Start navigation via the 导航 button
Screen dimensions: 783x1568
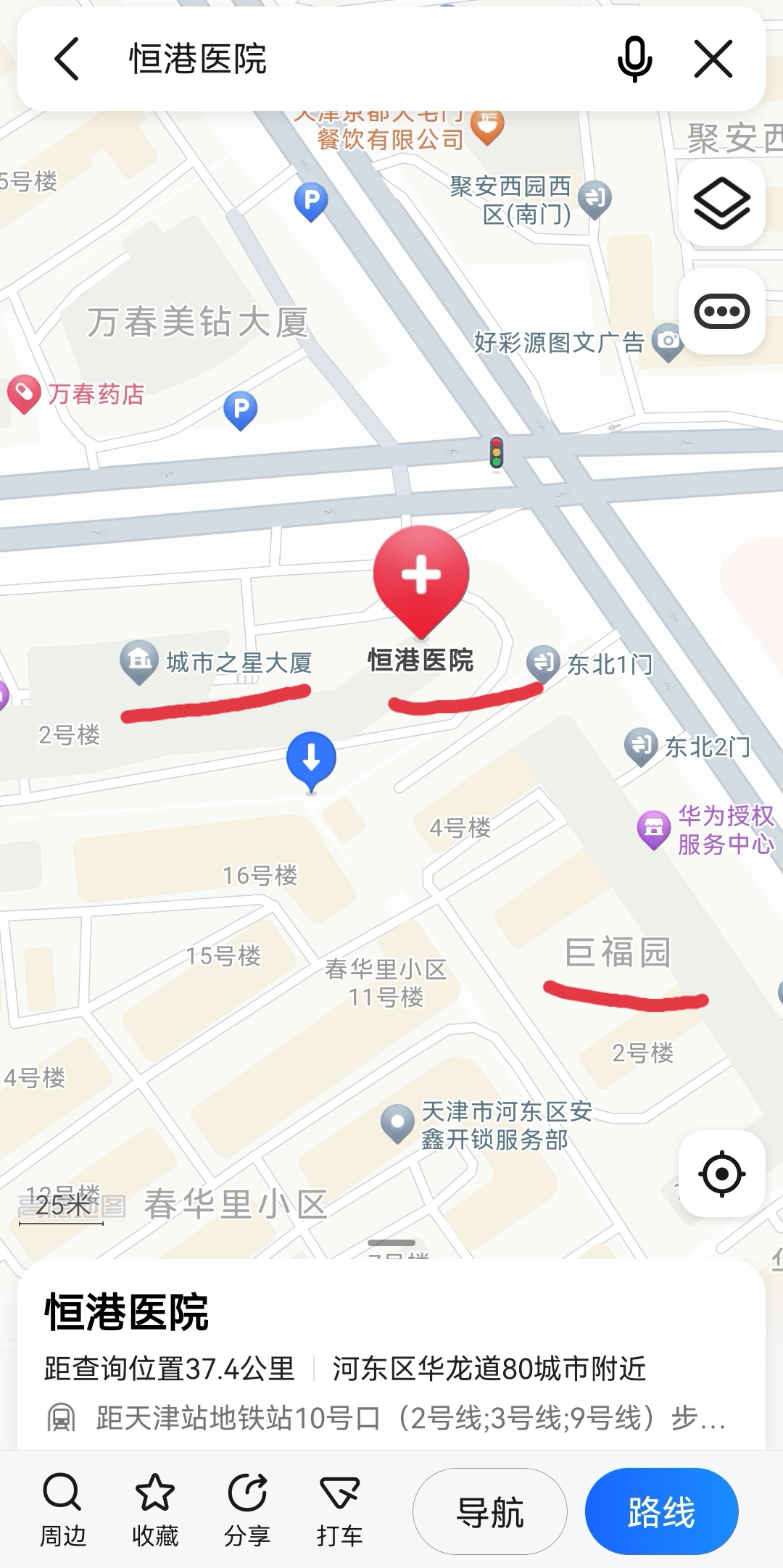pyautogui.click(x=489, y=1511)
